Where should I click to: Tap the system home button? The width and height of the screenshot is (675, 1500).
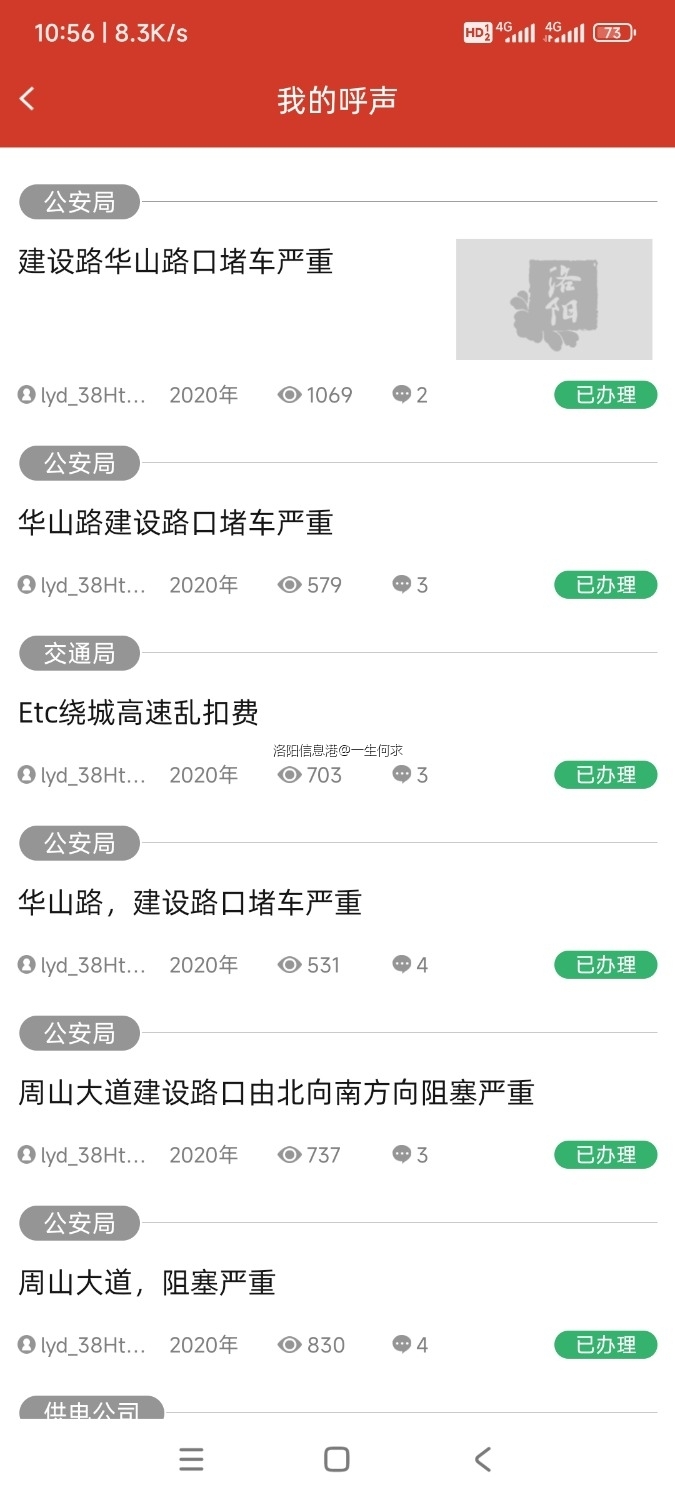coord(337,1459)
